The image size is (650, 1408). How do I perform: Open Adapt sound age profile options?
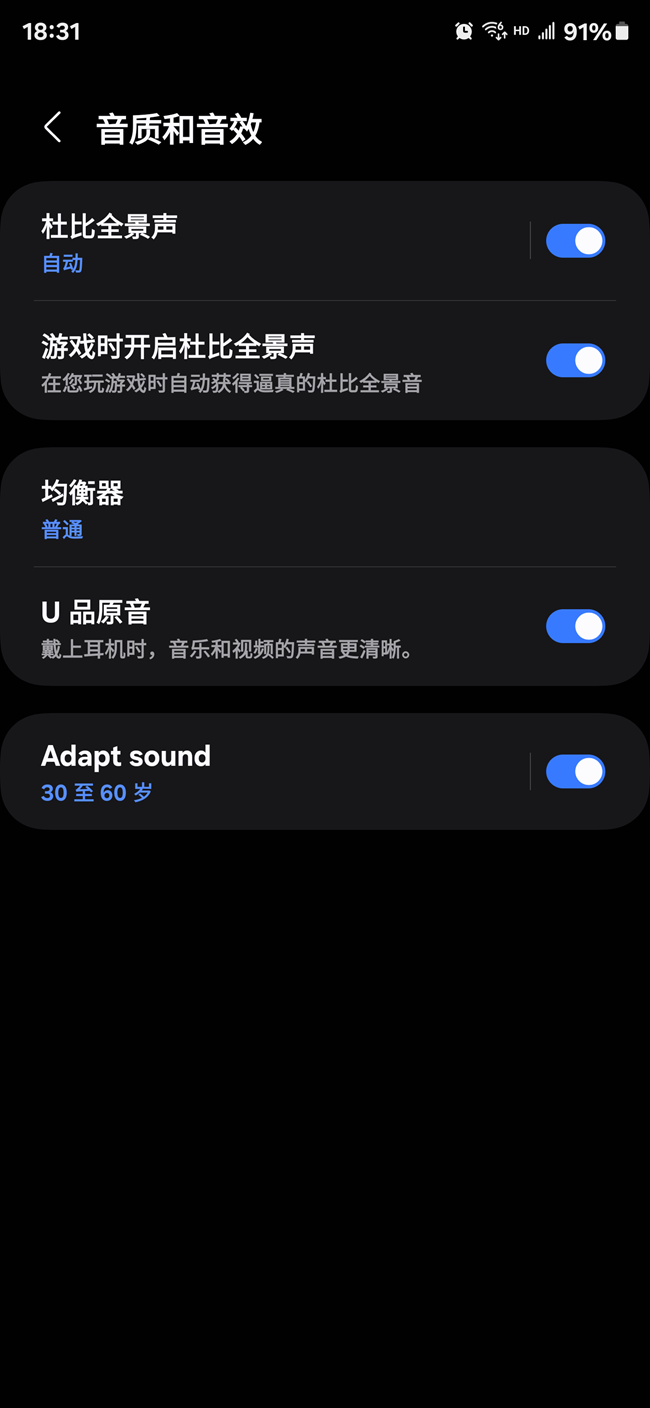[270, 772]
